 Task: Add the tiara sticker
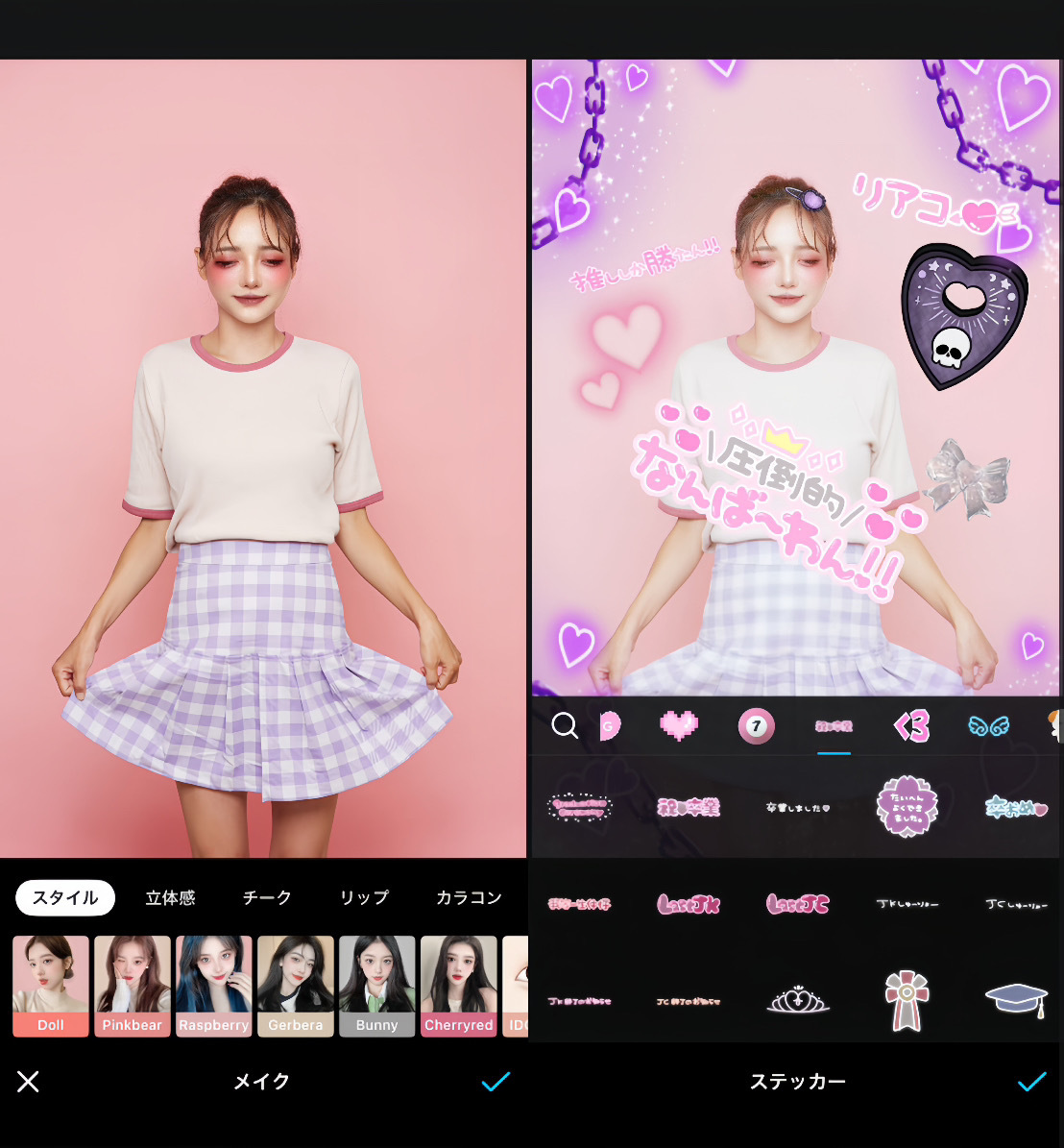click(797, 1001)
